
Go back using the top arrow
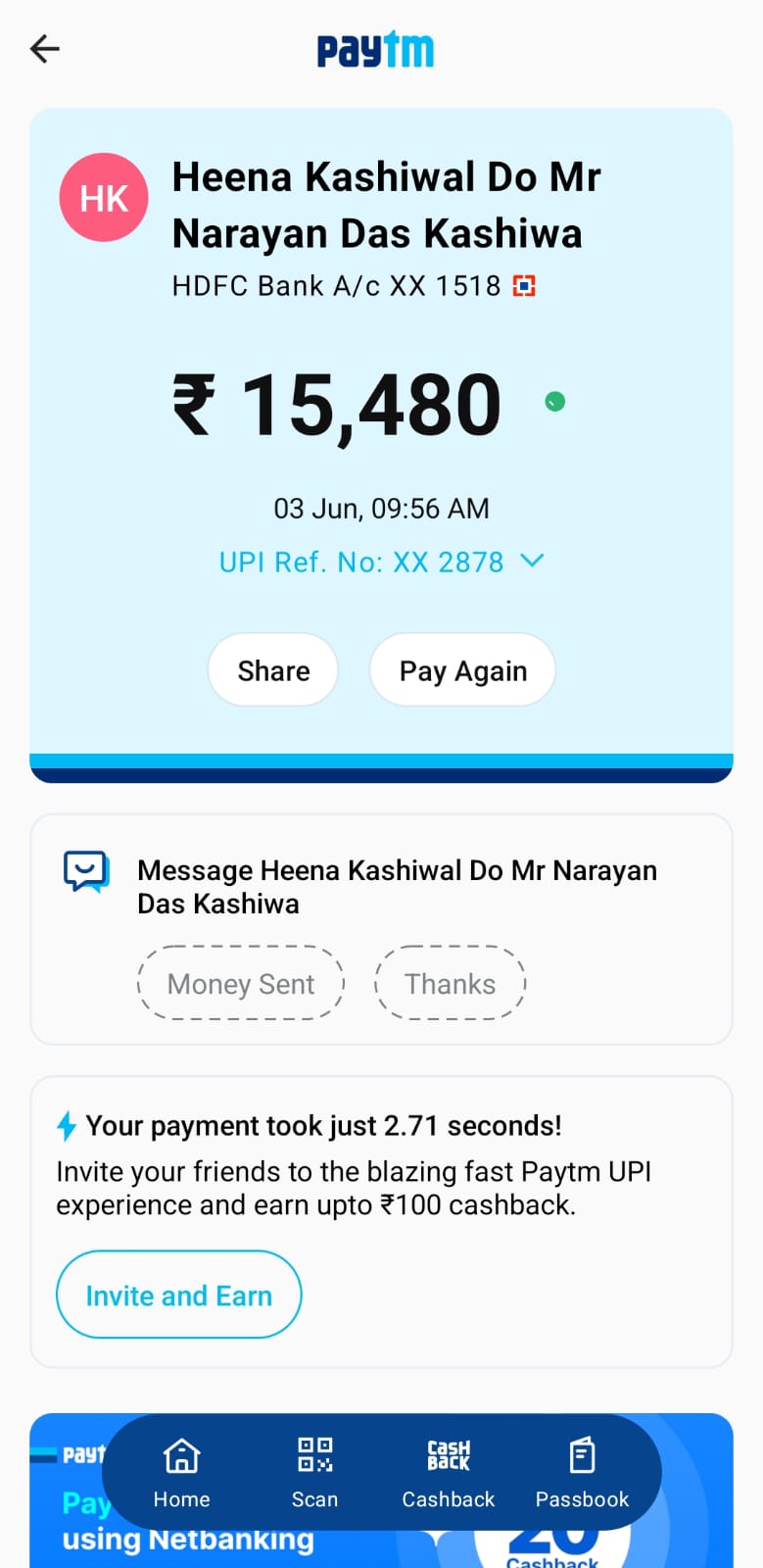[x=45, y=49]
